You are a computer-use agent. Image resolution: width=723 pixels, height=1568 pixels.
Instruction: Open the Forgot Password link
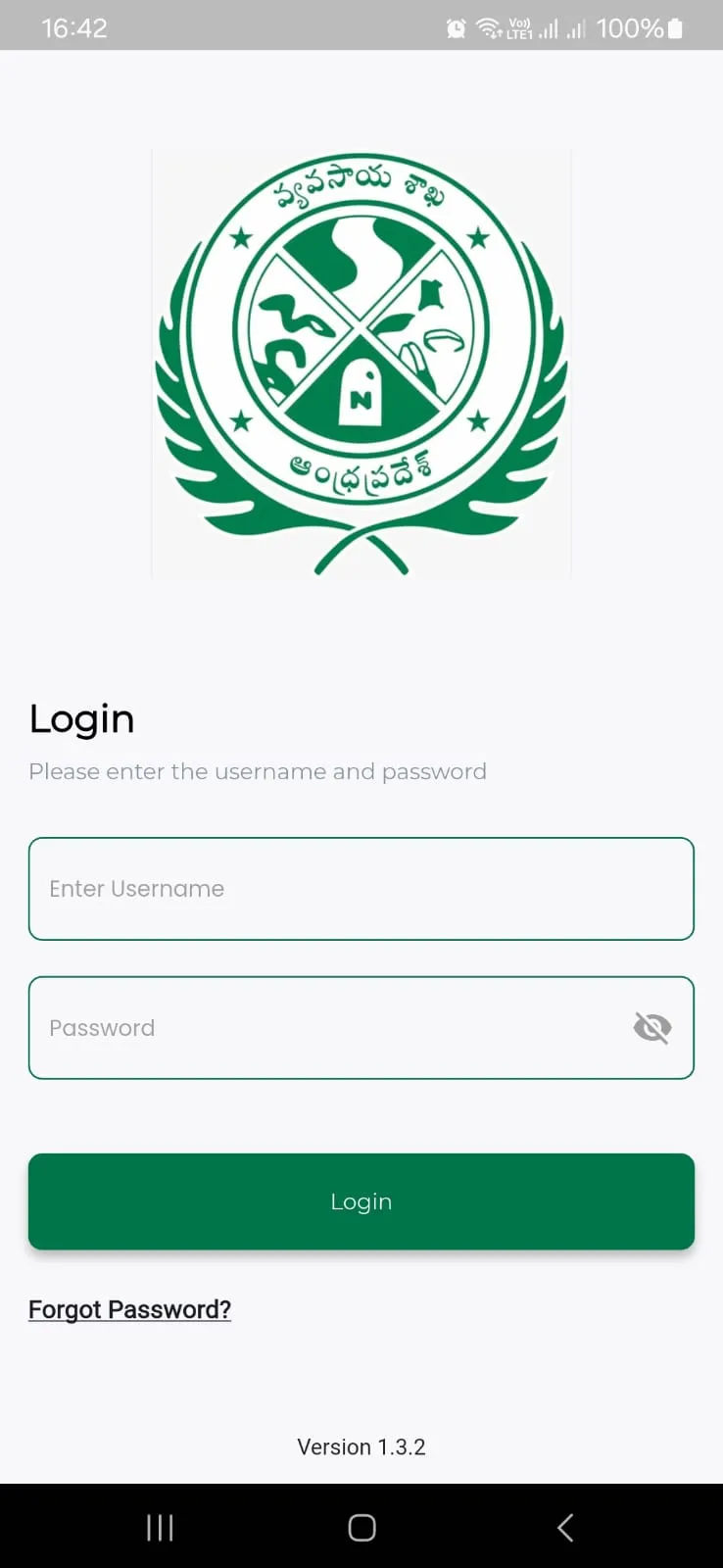(129, 1310)
